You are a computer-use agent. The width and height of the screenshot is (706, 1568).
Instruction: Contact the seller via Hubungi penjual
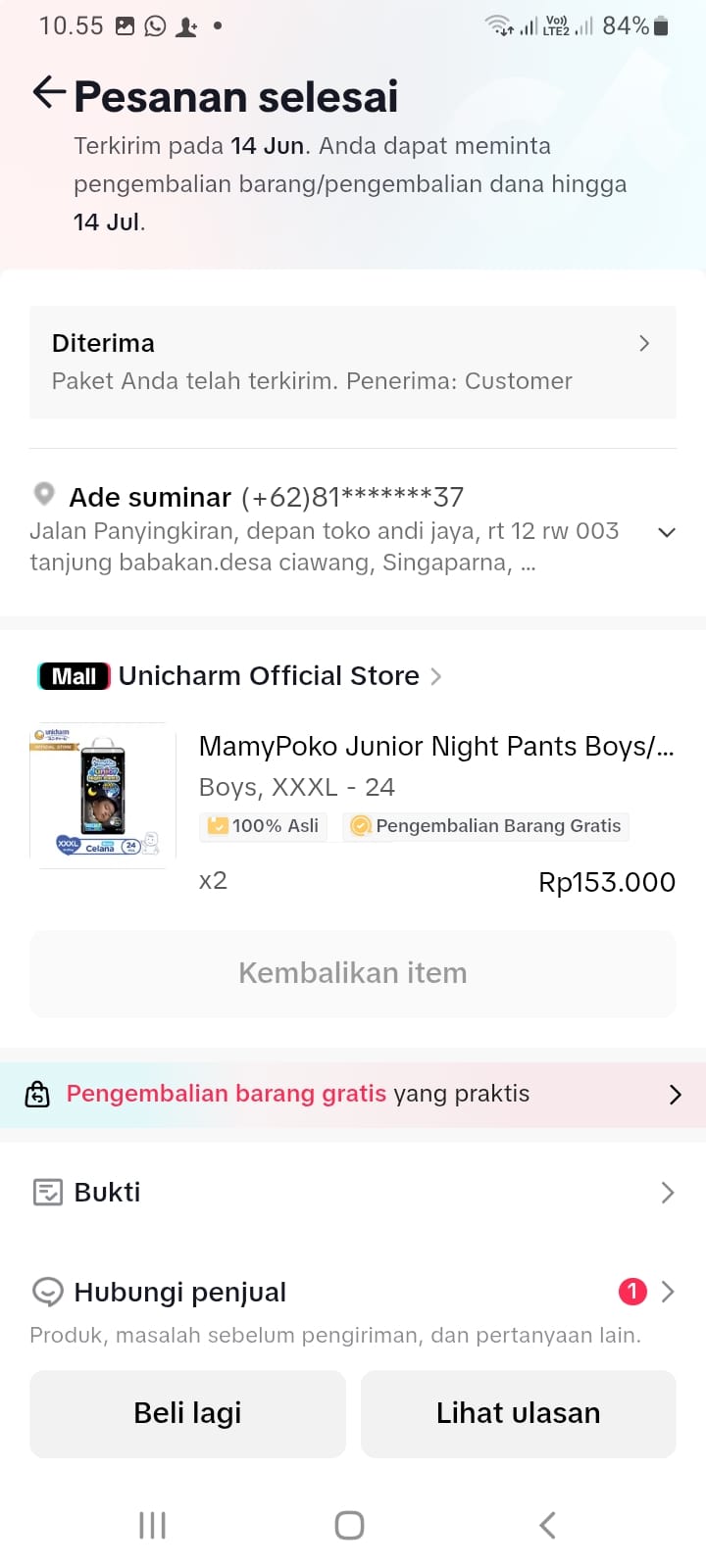click(x=353, y=1293)
